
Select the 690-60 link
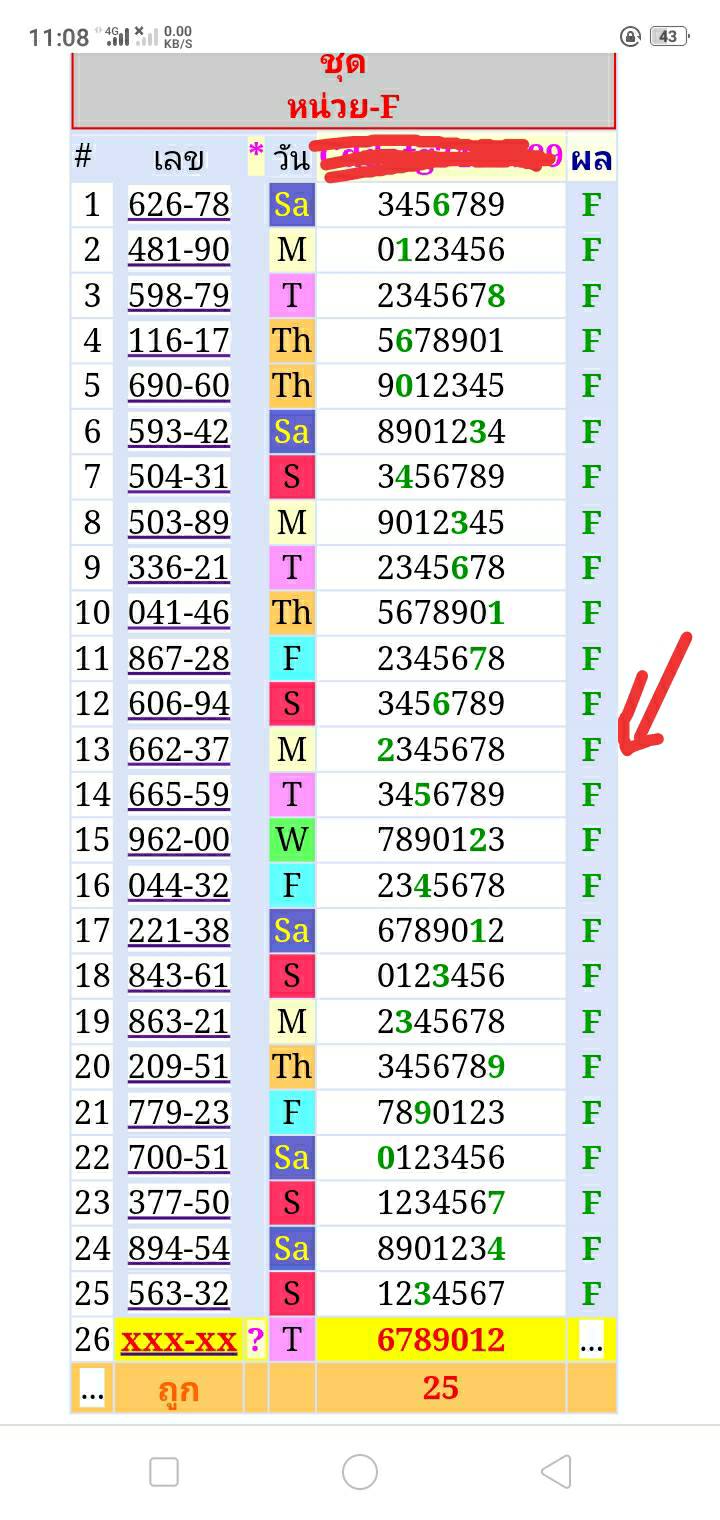pos(179,386)
